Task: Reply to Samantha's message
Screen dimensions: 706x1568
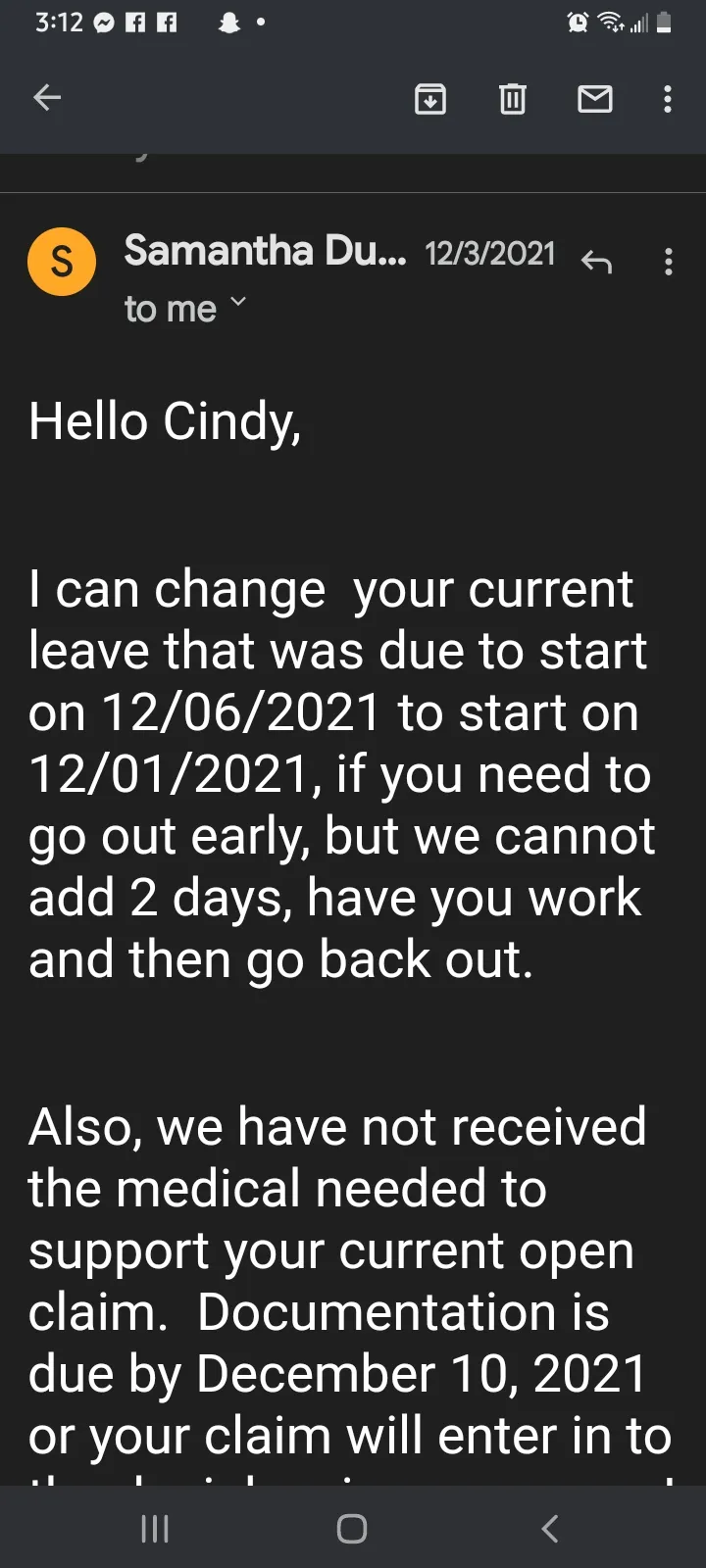Action: [x=596, y=262]
